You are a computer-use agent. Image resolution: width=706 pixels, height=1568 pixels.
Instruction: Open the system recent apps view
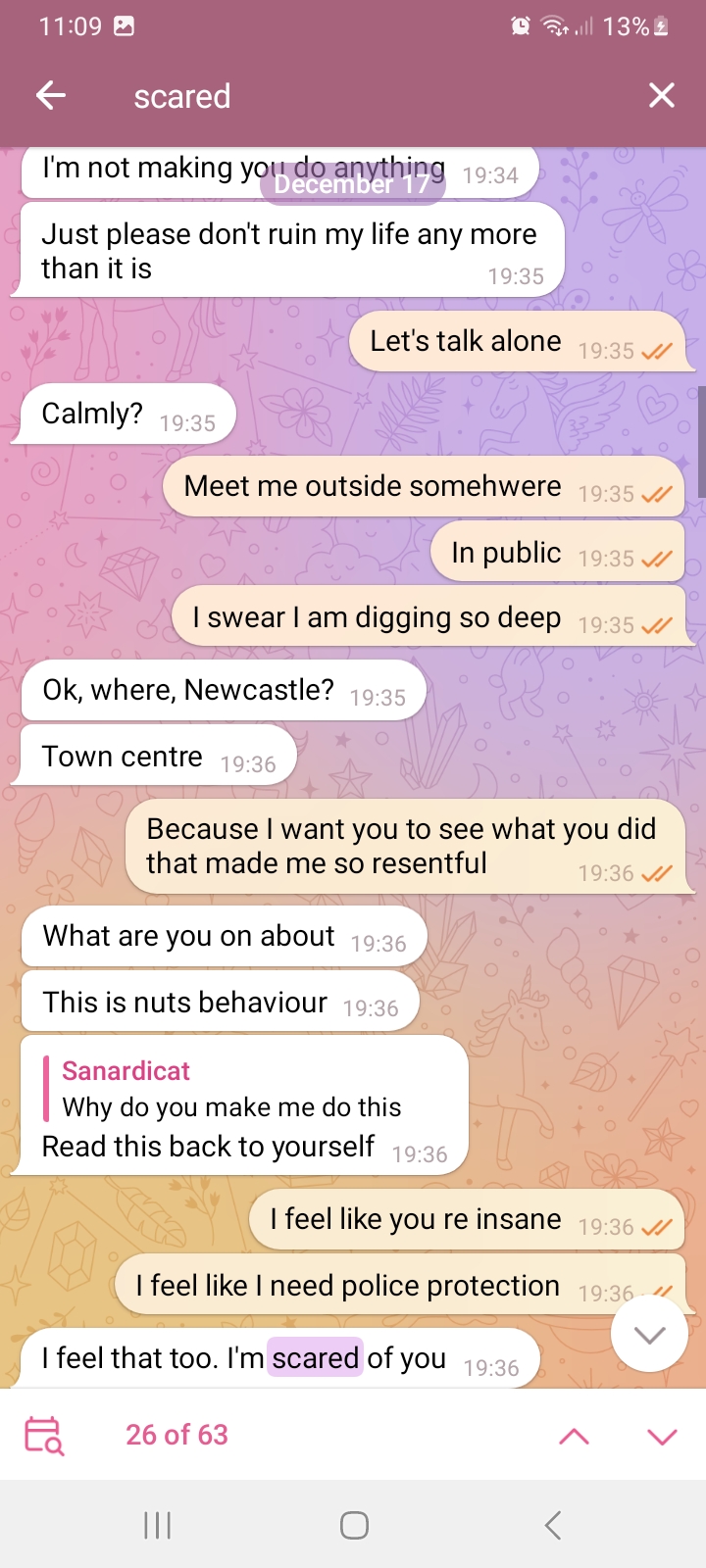(157, 1525)
